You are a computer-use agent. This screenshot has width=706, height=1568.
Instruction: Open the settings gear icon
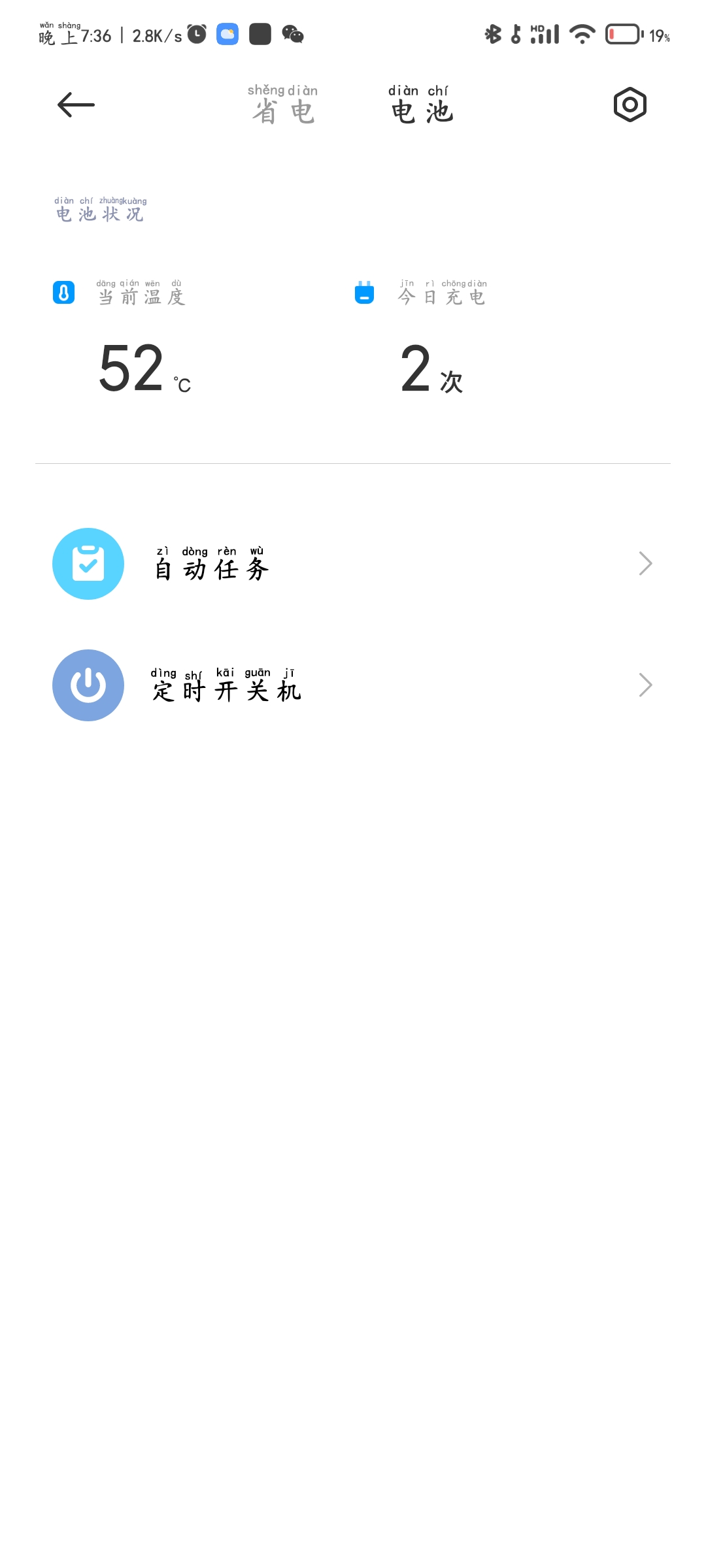coord(630,105)
